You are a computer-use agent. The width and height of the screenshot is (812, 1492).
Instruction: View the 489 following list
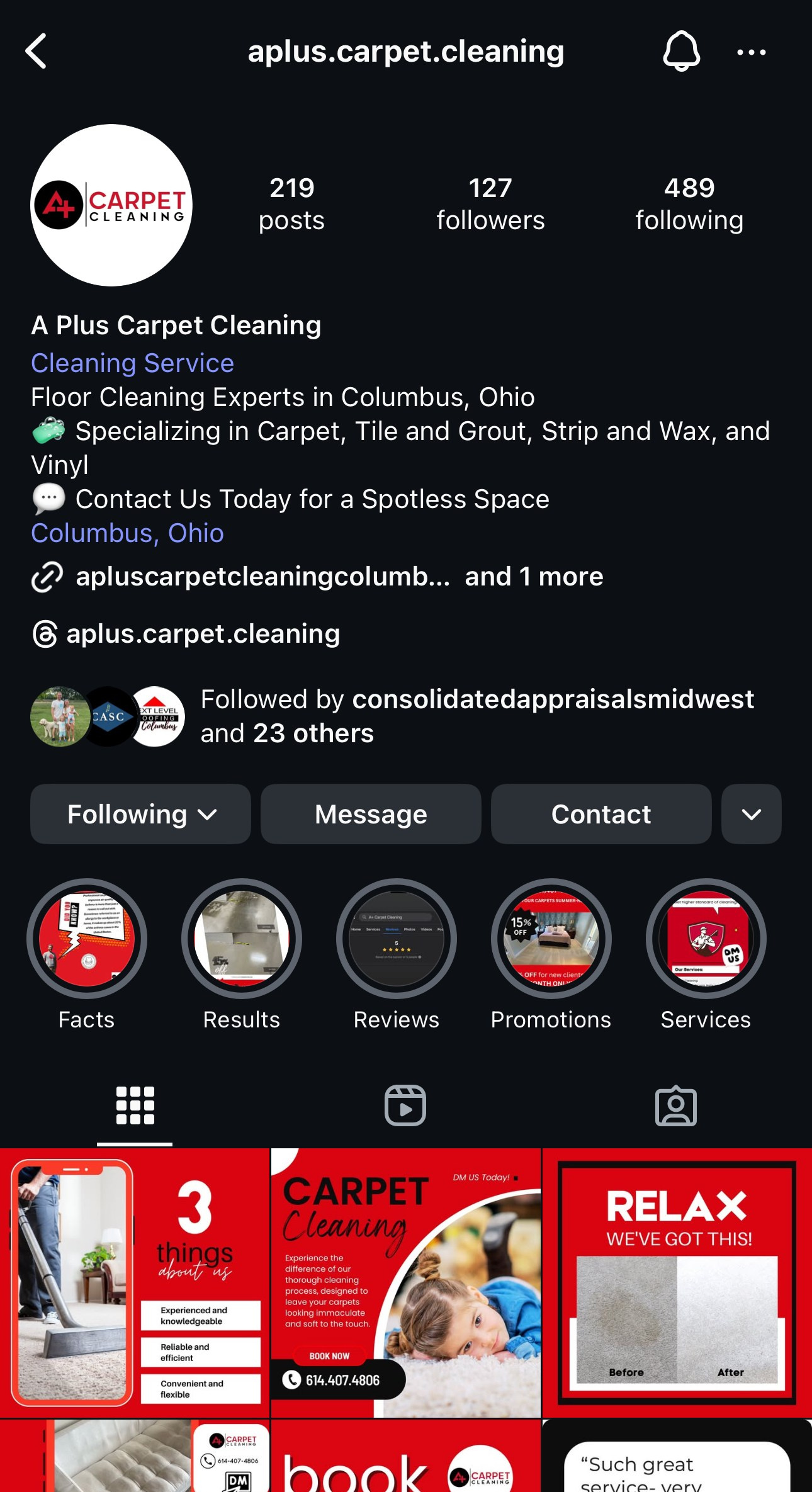[x=689, y=204]
